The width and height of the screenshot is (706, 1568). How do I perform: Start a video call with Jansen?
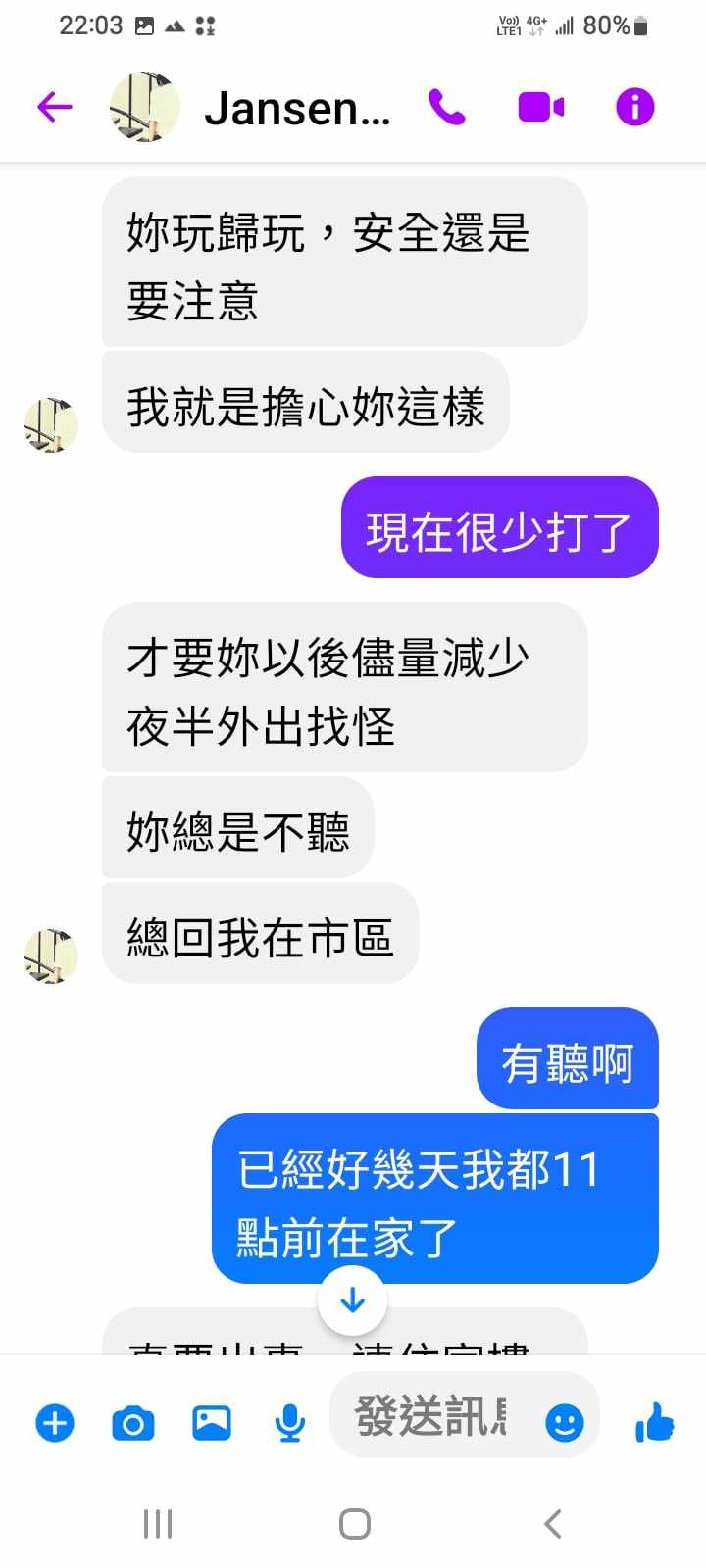click(x=540, y=107)
